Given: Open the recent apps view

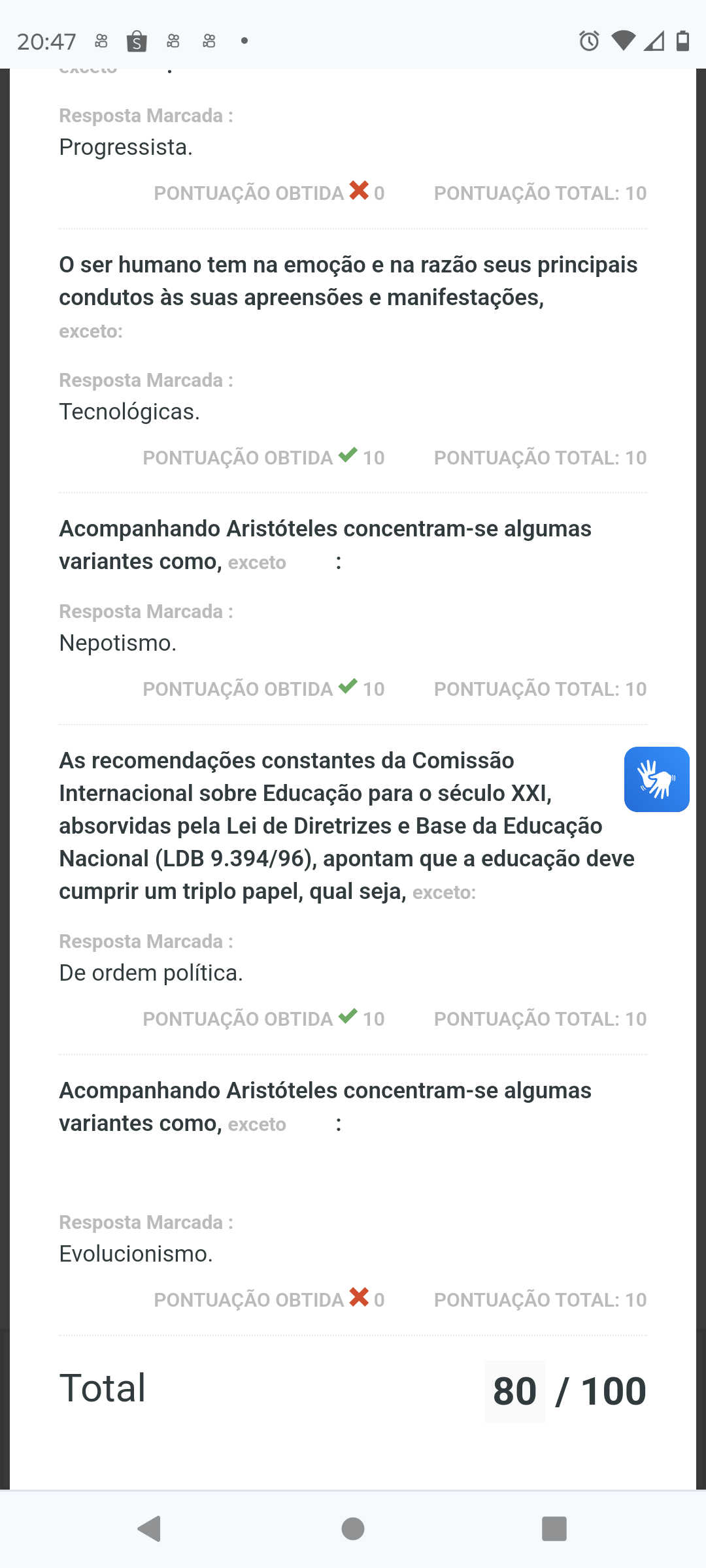Looking at the screenshot, I should pos(554,1529).
